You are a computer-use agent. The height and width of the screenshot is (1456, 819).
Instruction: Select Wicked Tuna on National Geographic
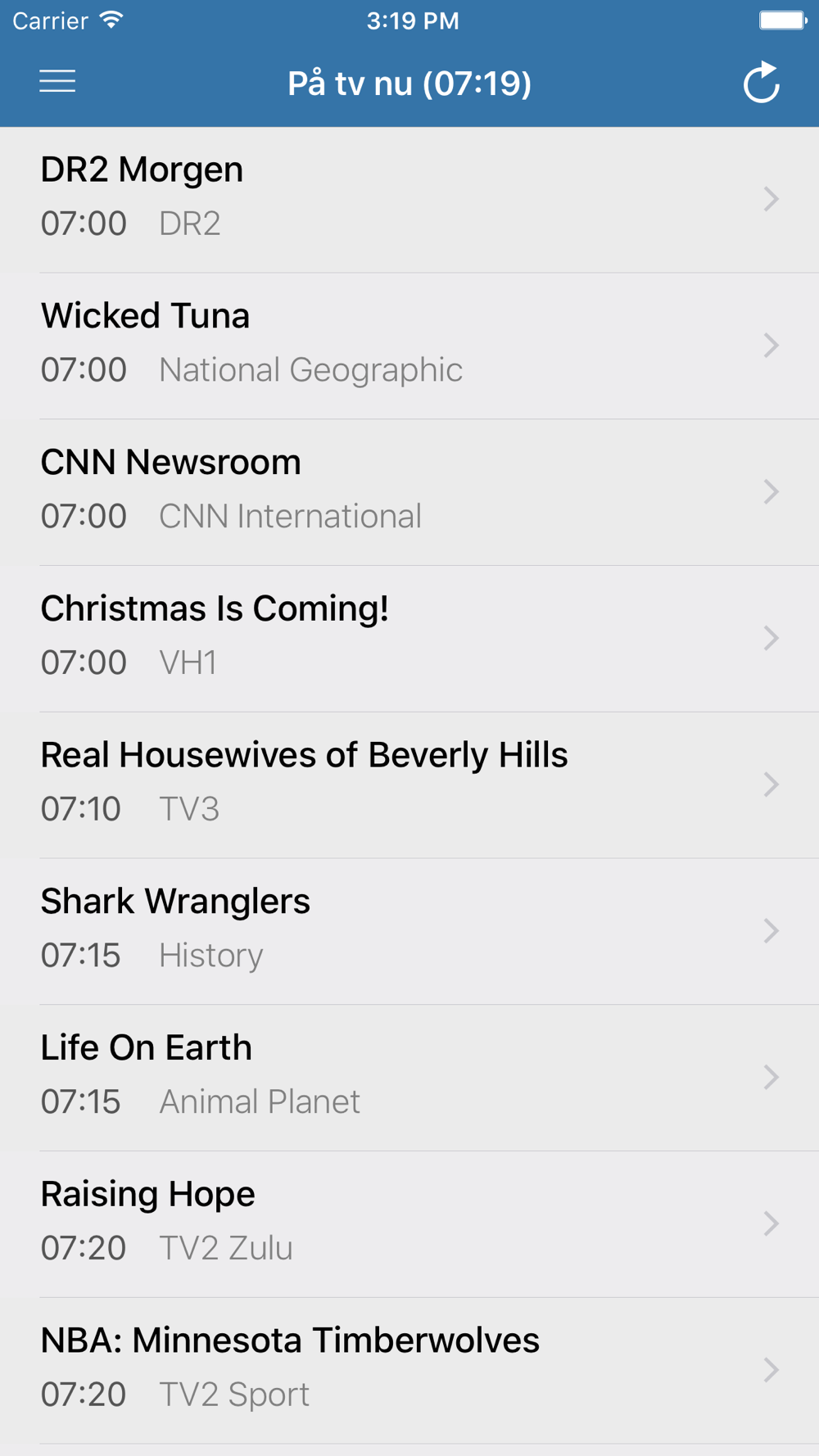[x=409, y=346]
